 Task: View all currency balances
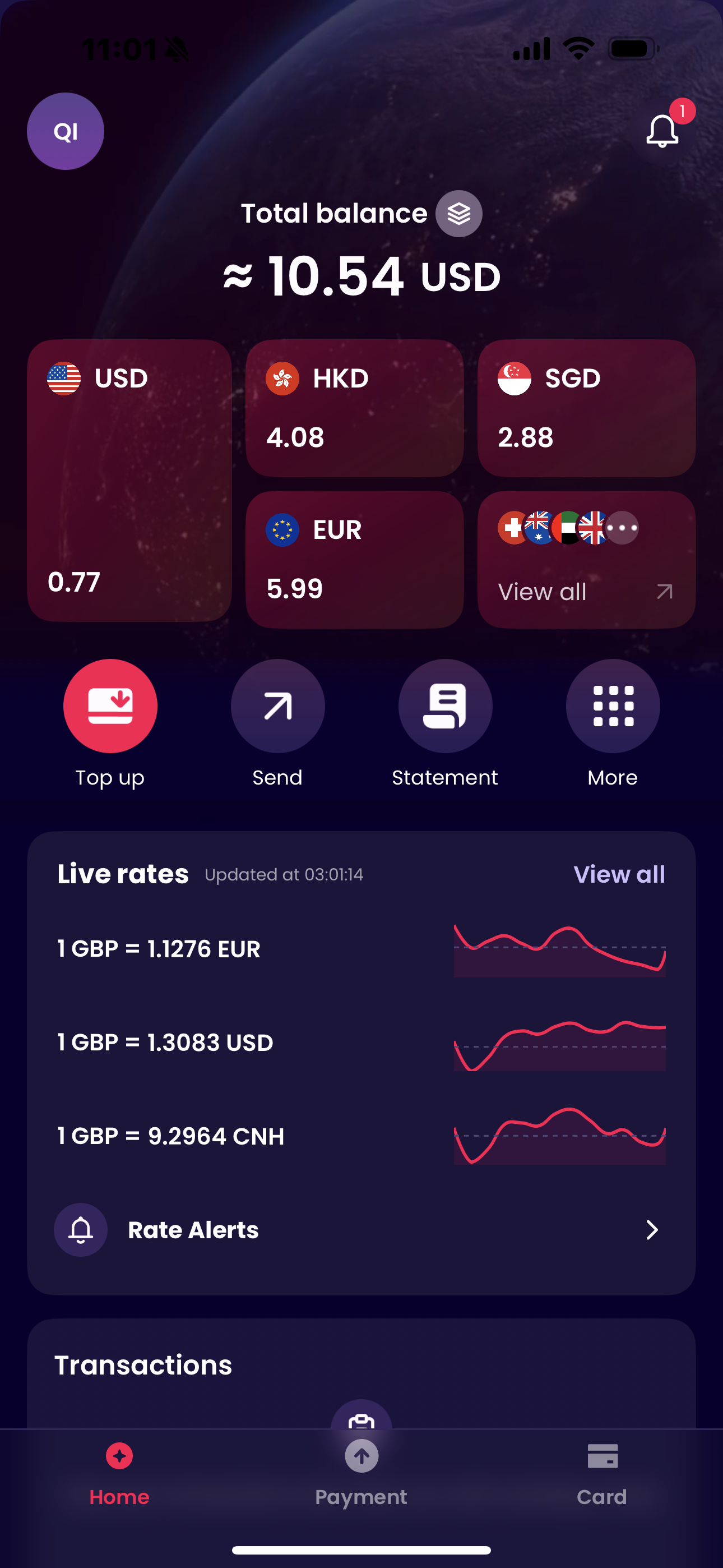(x=586, y=559)
